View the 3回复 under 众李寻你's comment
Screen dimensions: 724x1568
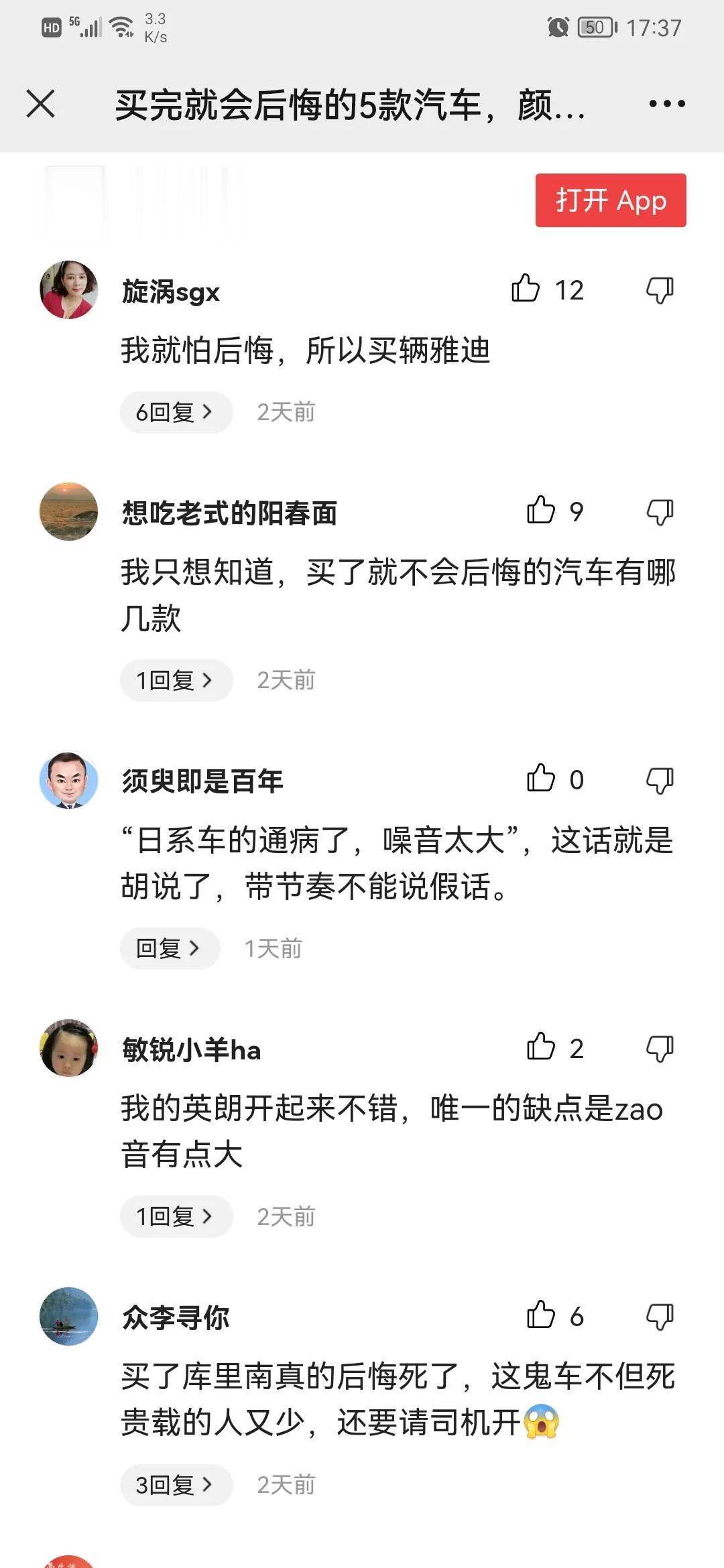[176, 1485]
